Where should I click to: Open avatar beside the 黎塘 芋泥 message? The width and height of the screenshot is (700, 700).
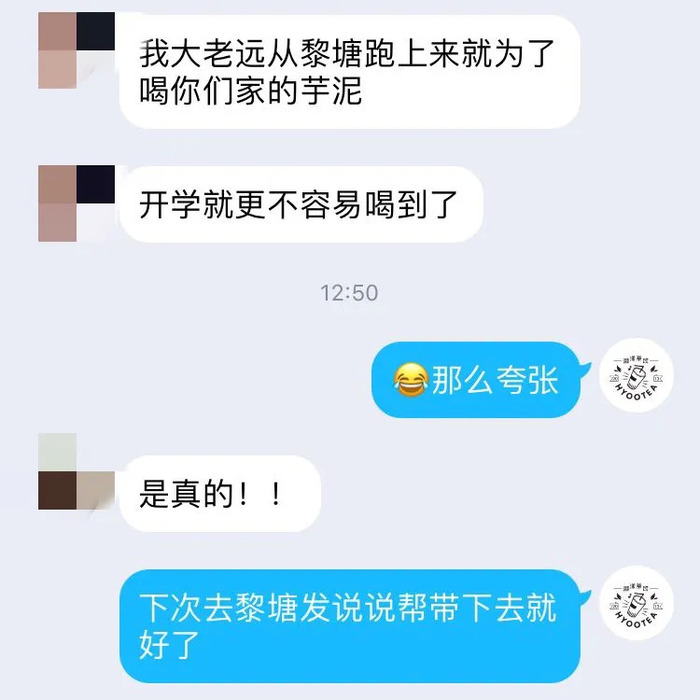[77, 50]
